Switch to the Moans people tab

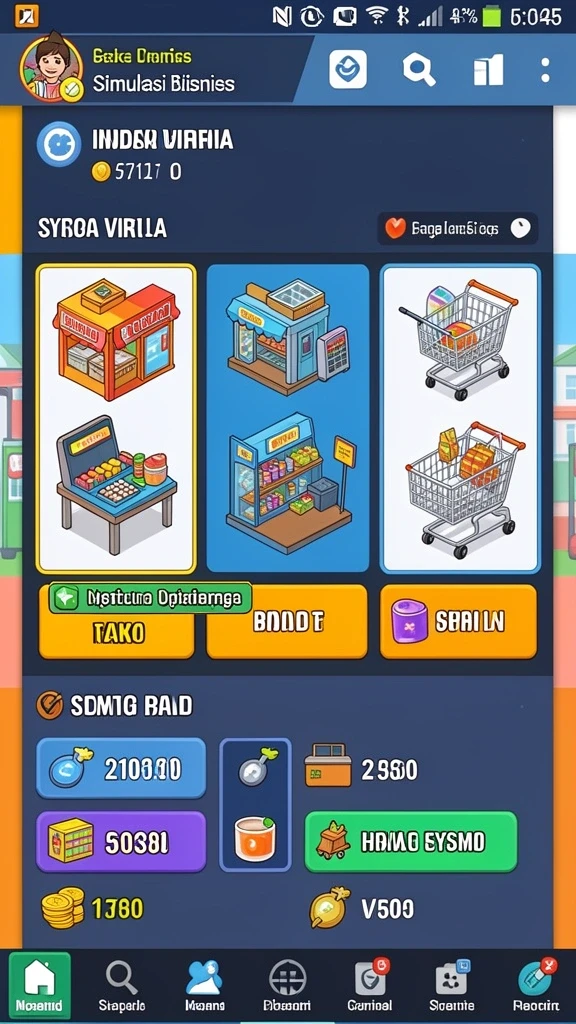tap(204, 985)
